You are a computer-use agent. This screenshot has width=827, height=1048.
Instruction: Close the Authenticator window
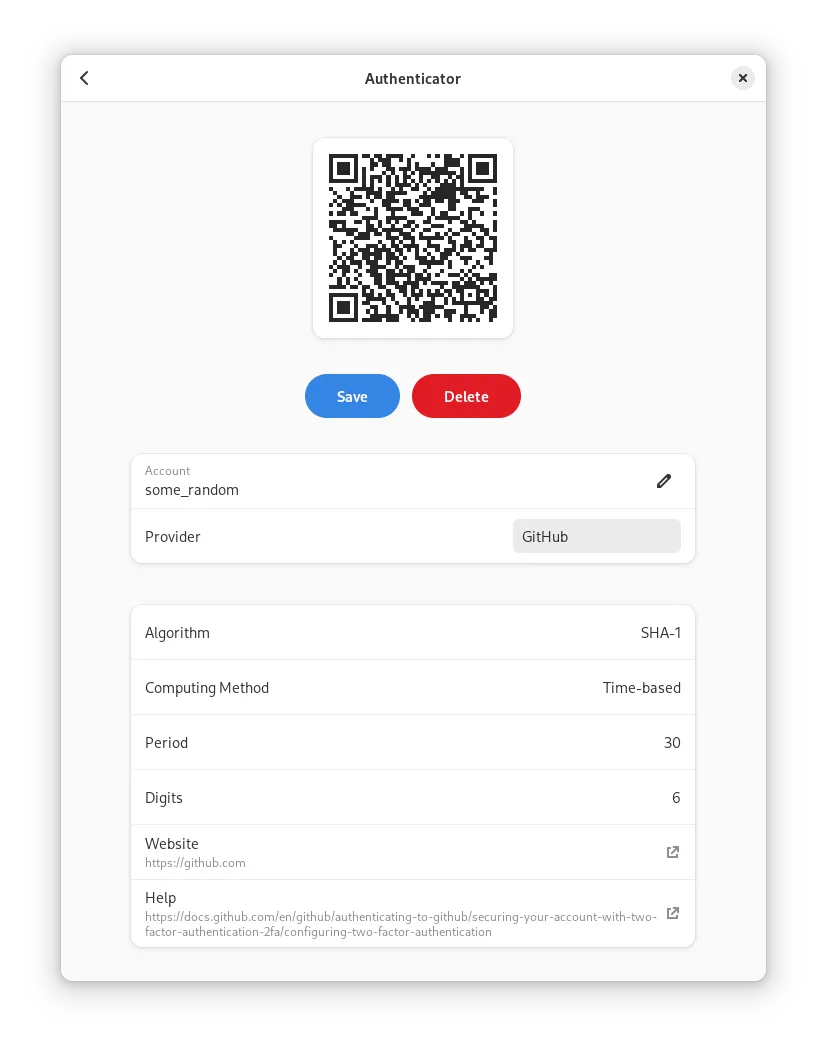(742, 78)
